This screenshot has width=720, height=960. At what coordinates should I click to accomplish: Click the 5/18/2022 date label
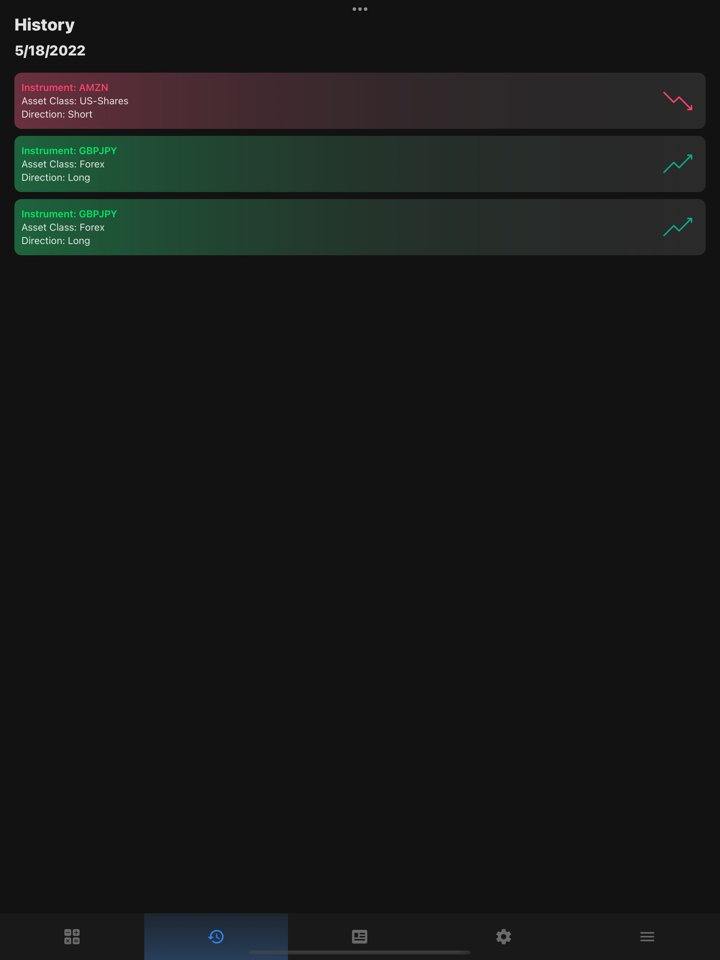click(x=49, y=50)
